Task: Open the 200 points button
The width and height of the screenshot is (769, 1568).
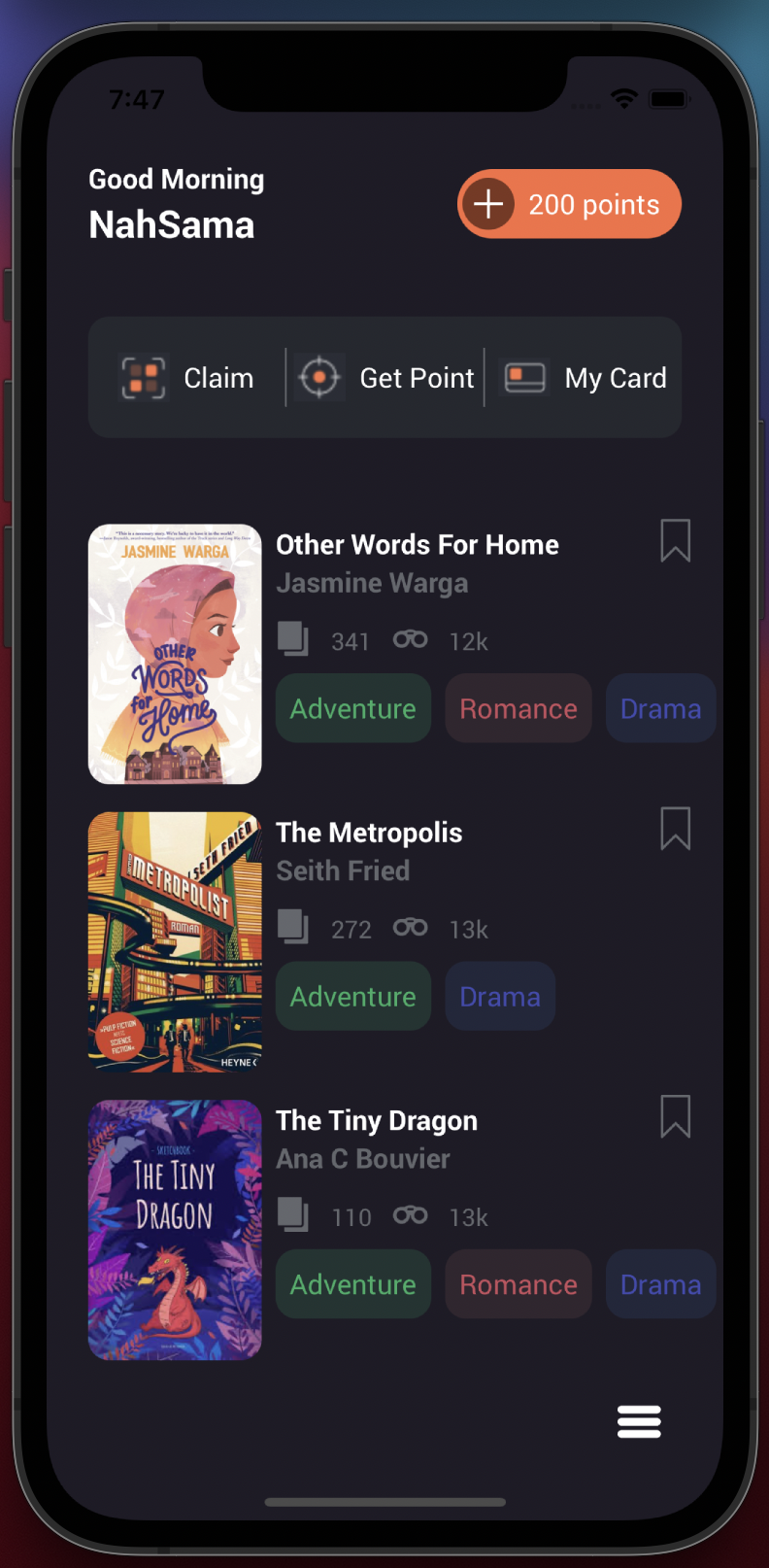Action: (x=569, y=204)
